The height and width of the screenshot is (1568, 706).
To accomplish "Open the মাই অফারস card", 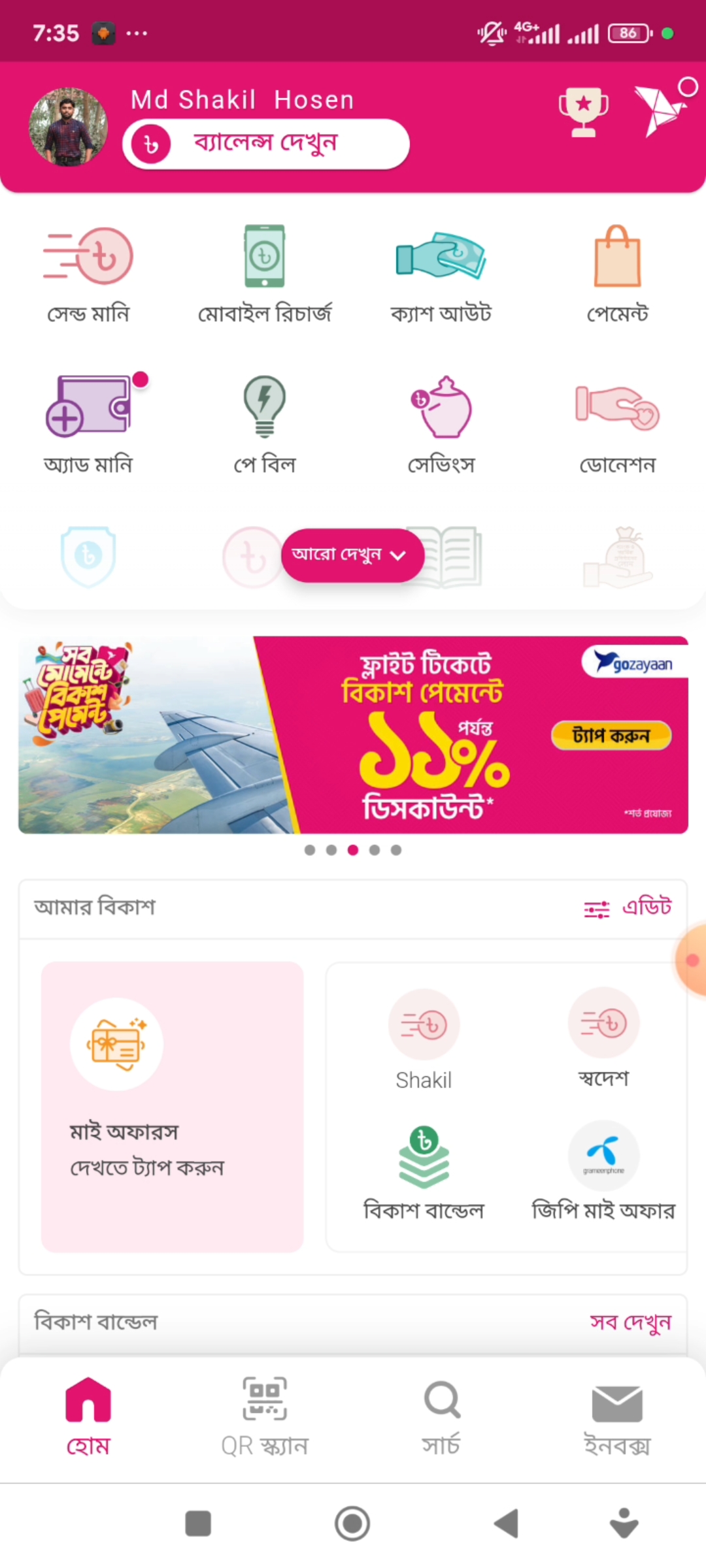I will [172, 1106].
